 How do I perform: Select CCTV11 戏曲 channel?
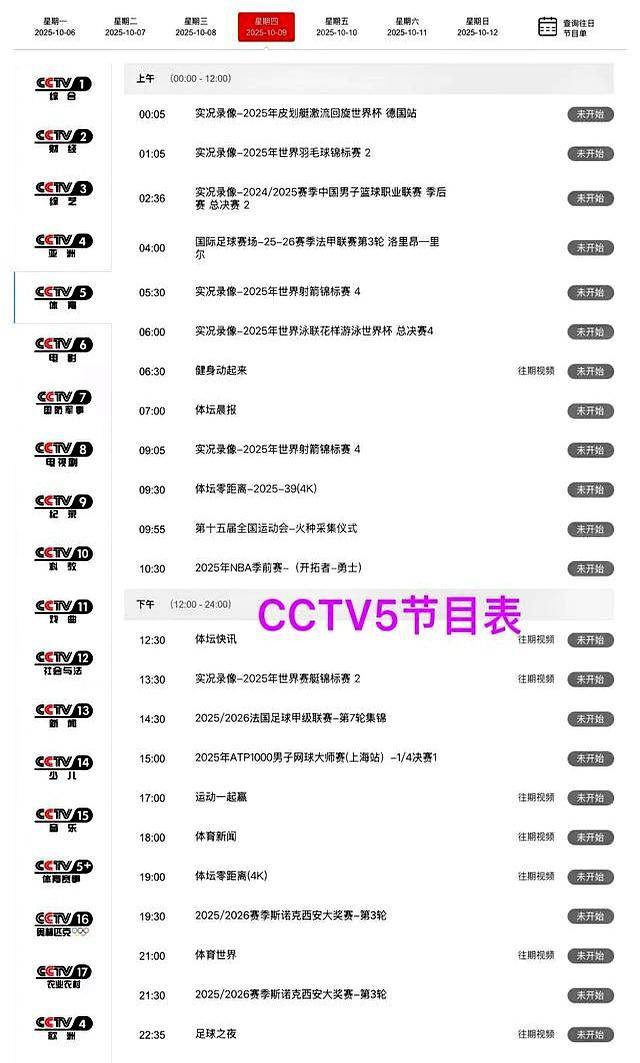63,610
